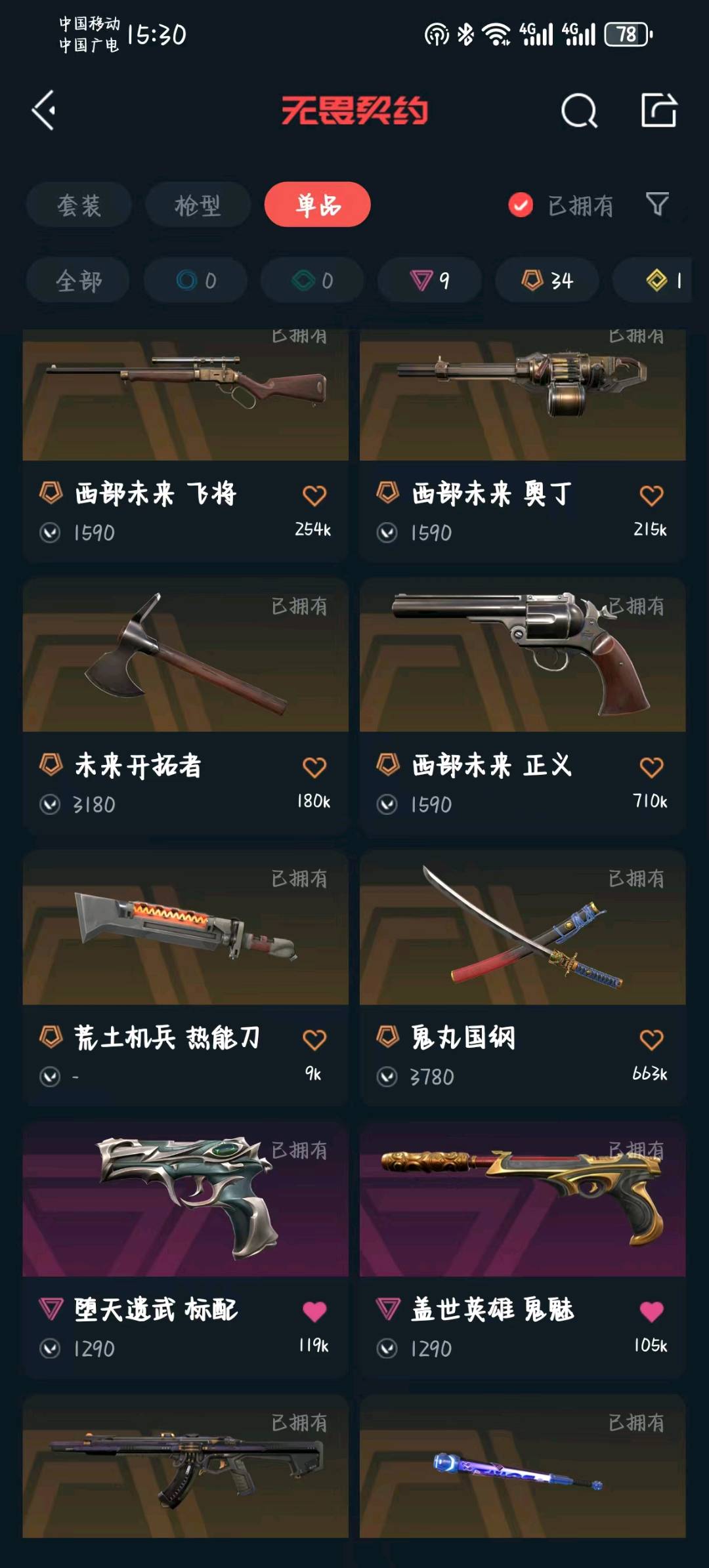Open the 未来开拓者 axe card

[185, 656]
